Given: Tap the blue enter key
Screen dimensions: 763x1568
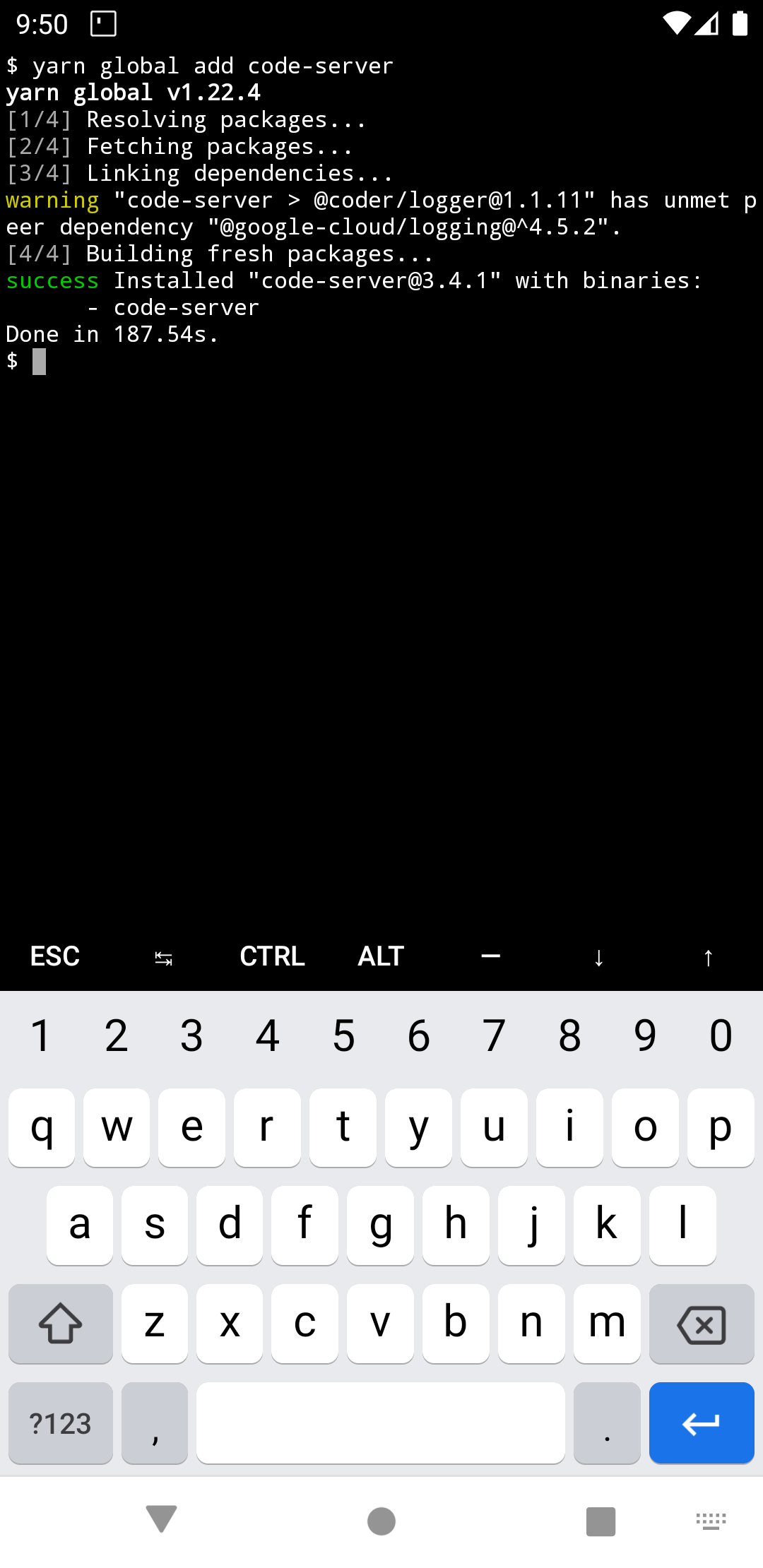Looking at the screenshot, I should [701, 1423].
